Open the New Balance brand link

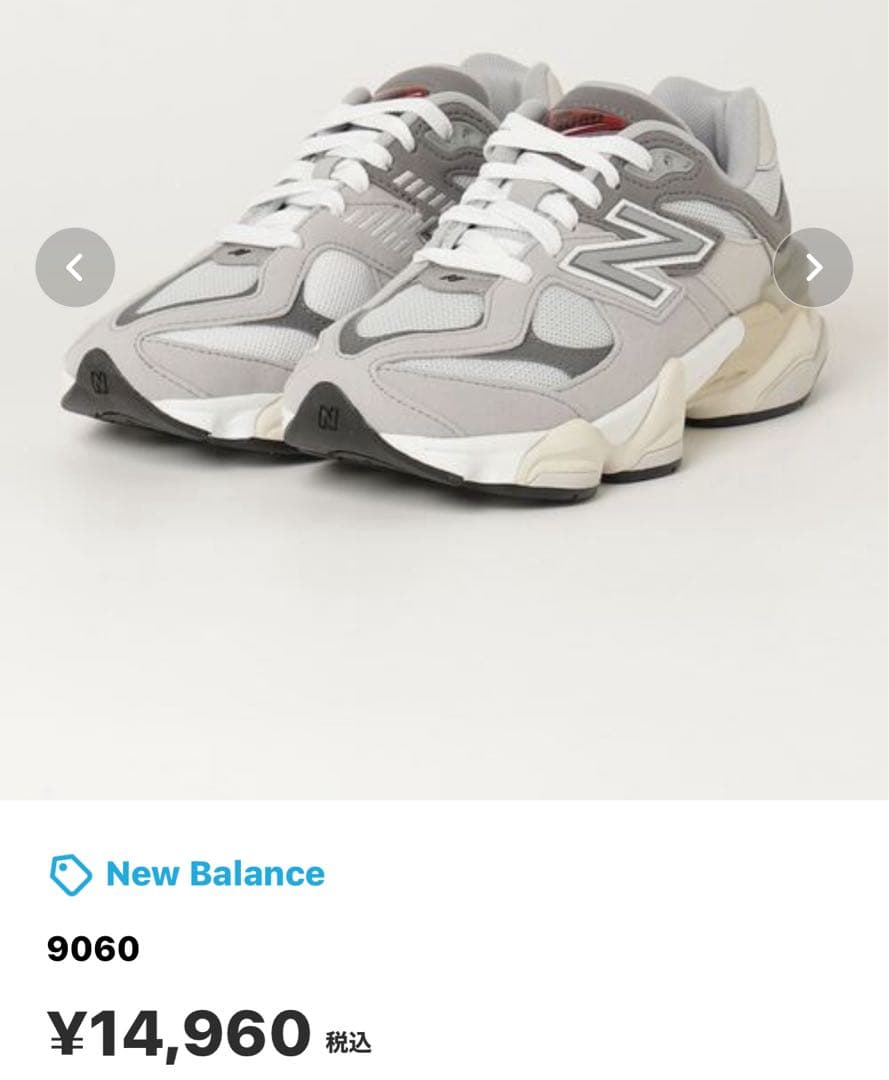[214, 873]
